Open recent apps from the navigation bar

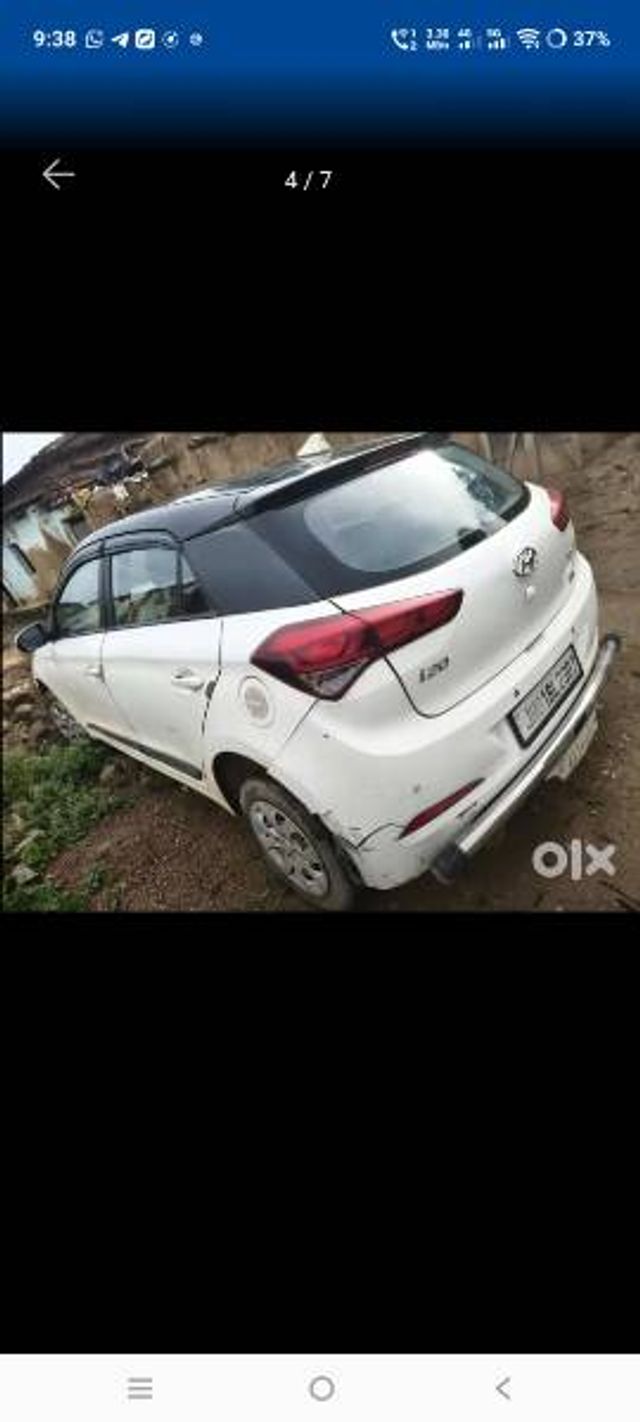(140, 1388)
